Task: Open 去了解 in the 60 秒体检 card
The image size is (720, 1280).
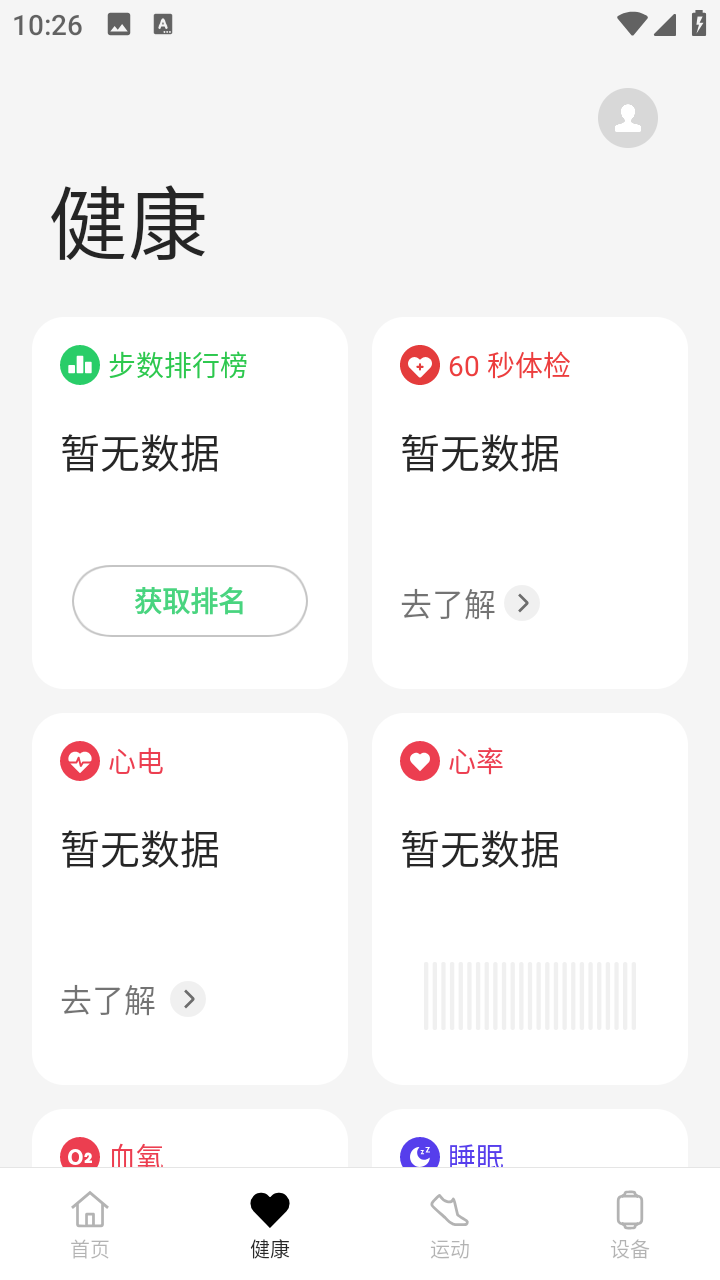Action: point(470,604)
